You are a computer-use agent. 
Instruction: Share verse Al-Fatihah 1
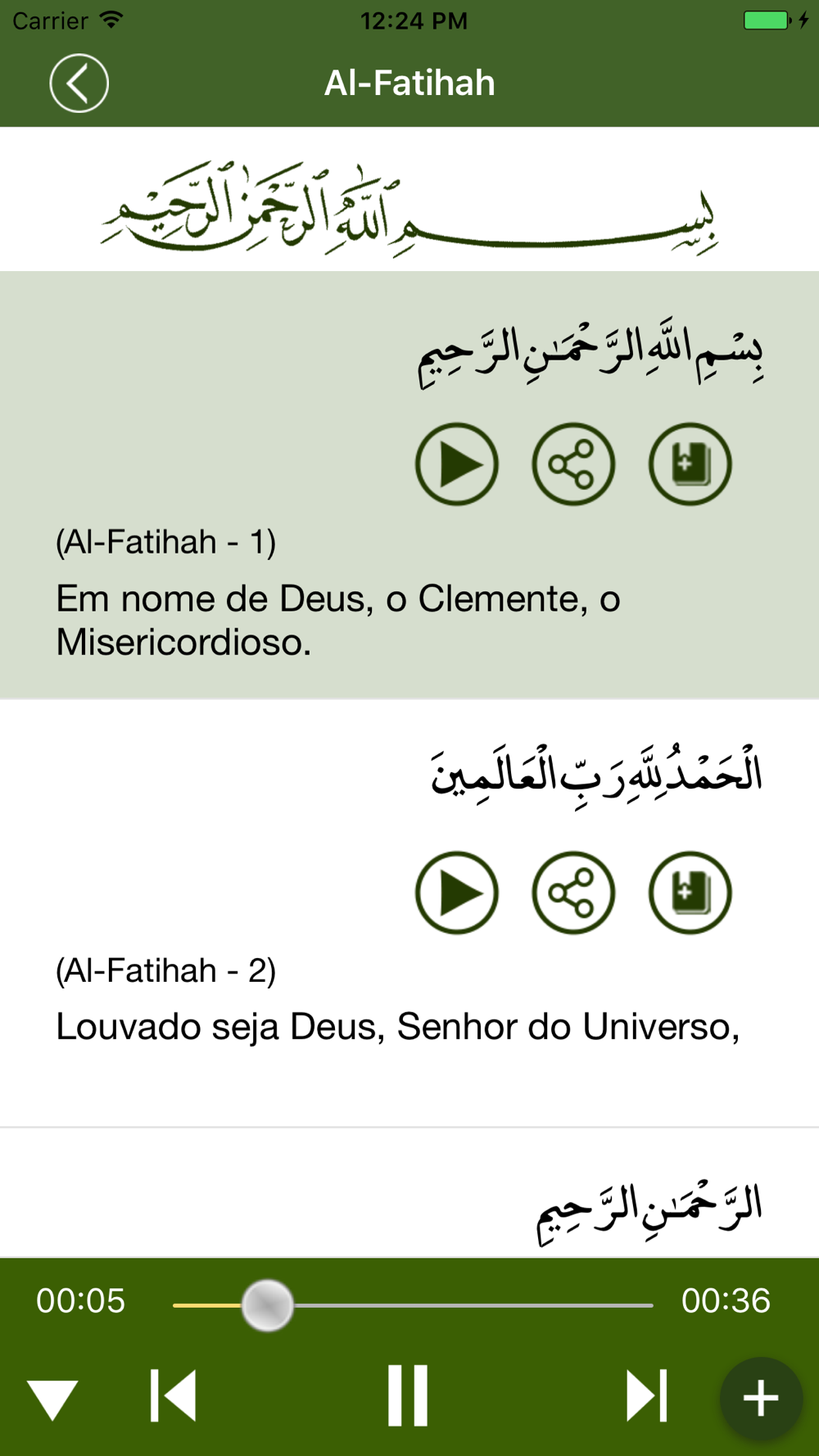pos(573,463)
